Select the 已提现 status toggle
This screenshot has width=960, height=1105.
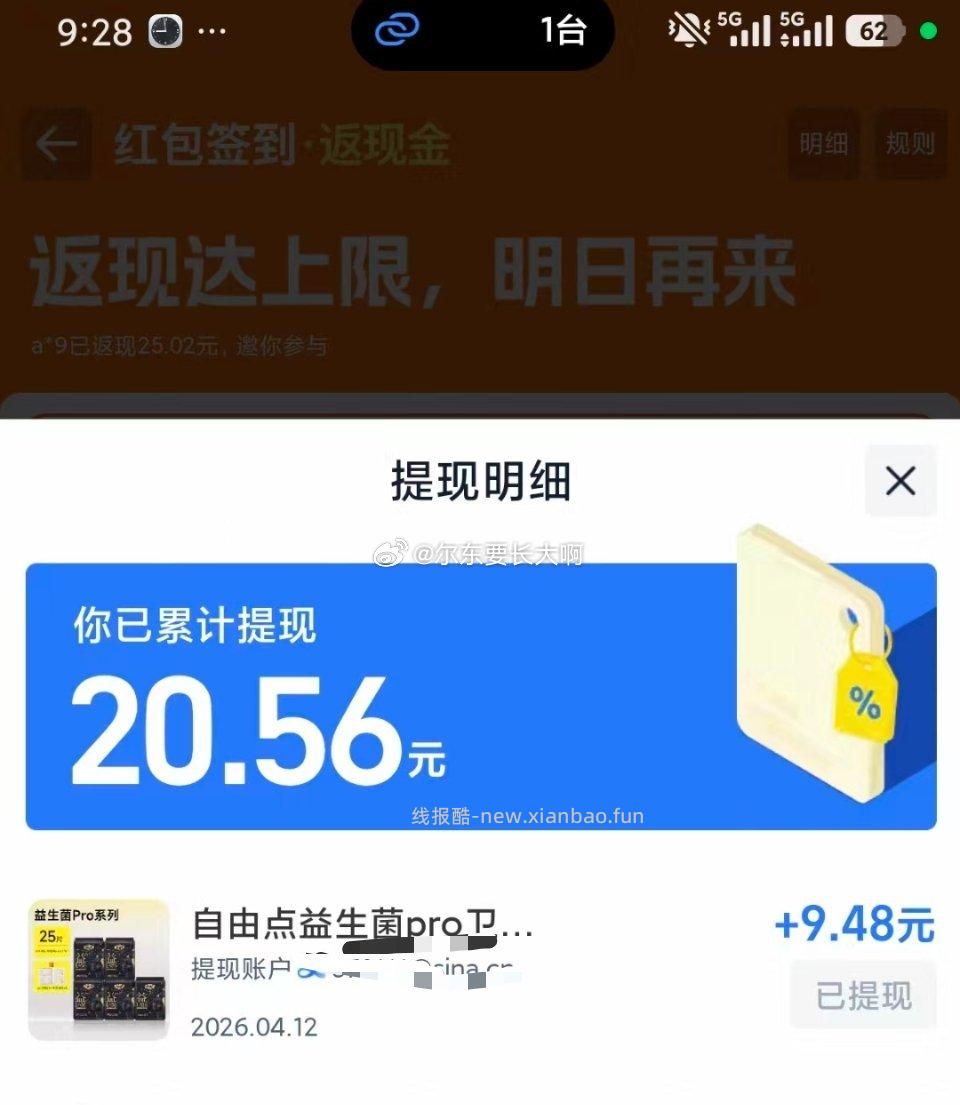(x=863, y=995)
